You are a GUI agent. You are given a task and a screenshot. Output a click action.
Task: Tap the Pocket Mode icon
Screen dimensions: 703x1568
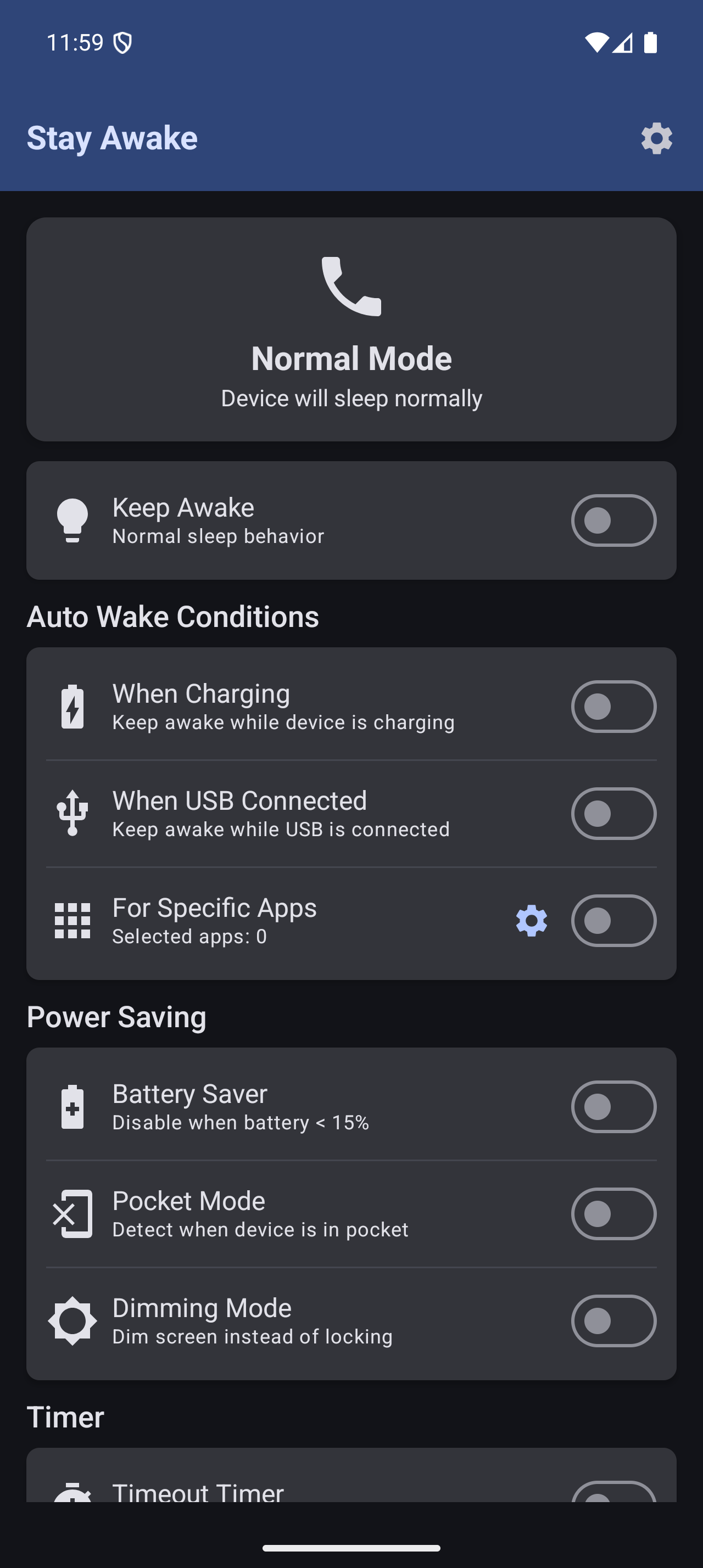pyautogui.click(x=72, y=1213)
